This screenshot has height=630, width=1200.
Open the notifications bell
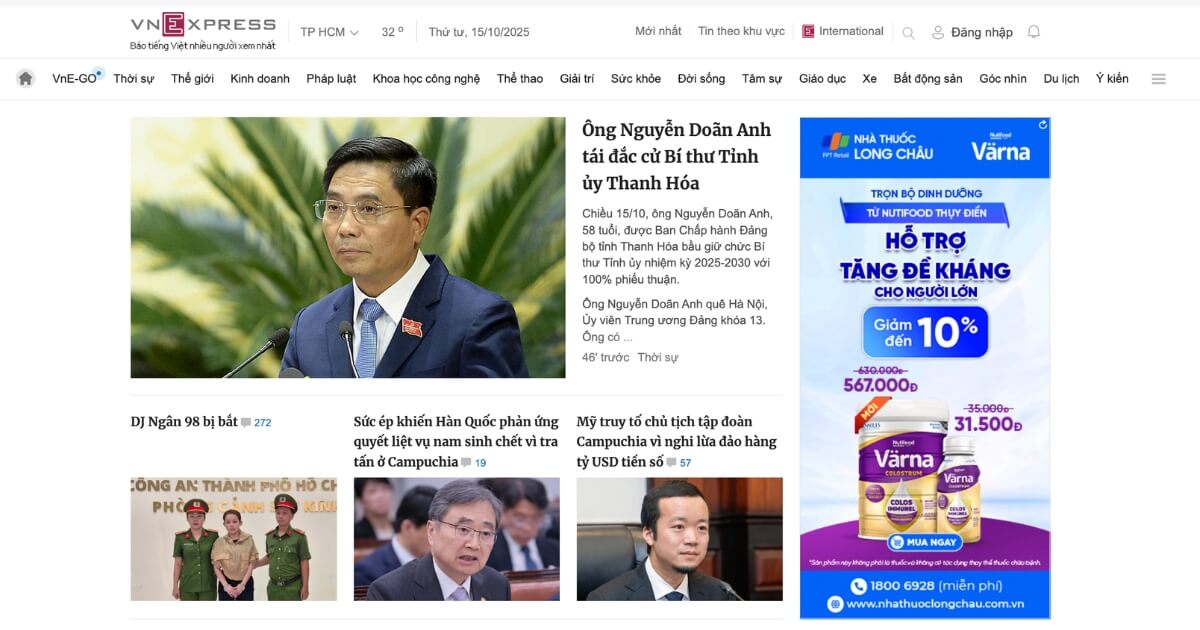pyautogui.click(x=1034, y=32)
